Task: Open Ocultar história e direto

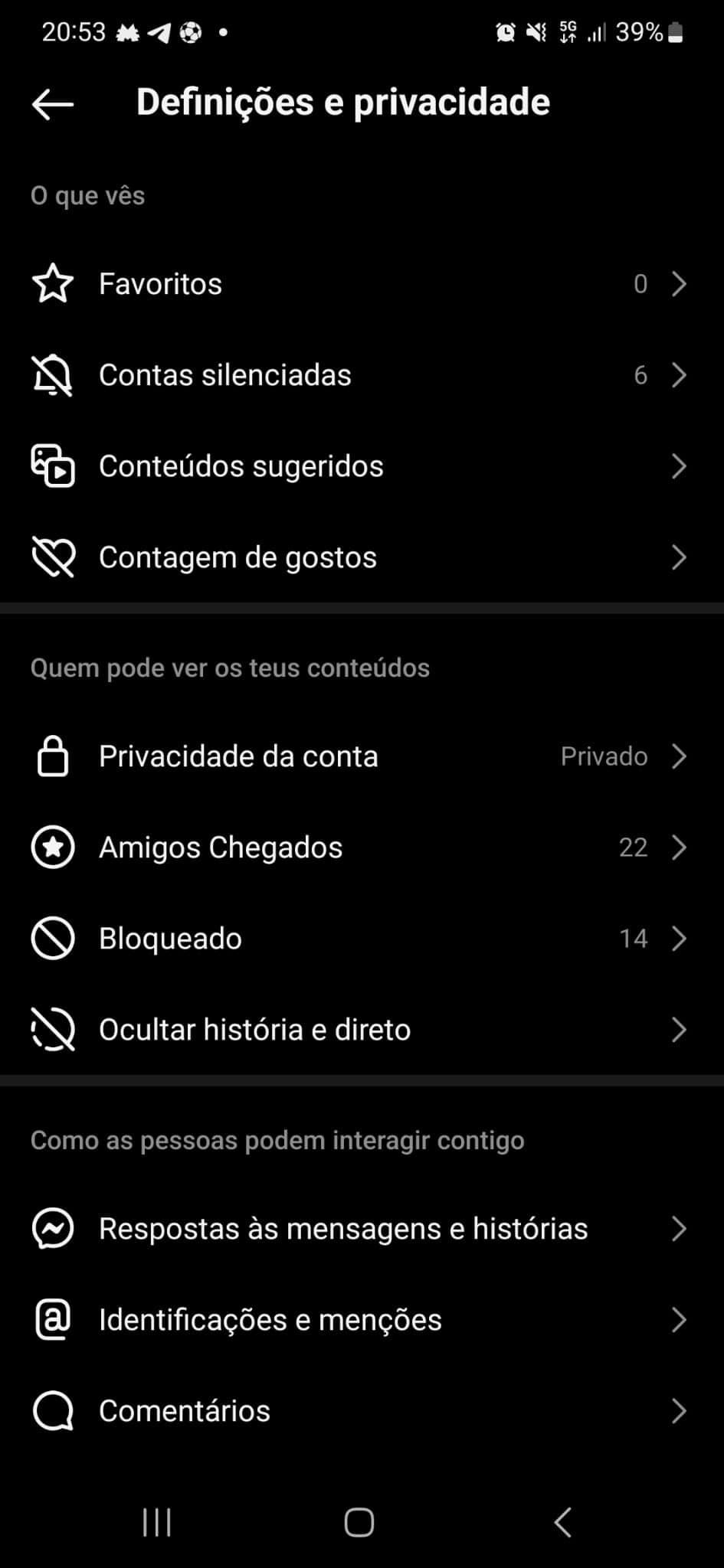Action: click(362, 1030)
